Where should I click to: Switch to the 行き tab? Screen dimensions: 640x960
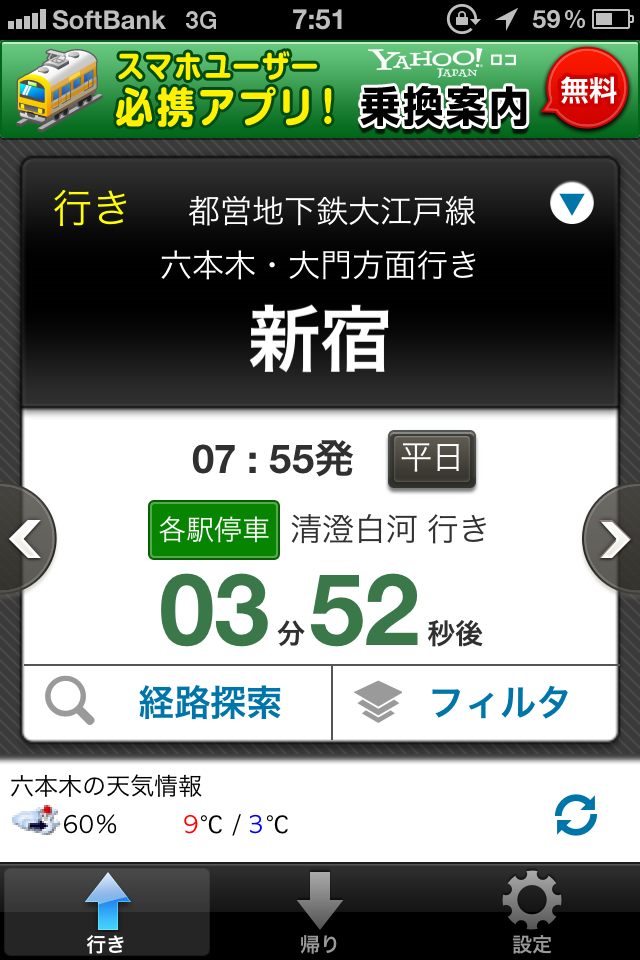(x=106, y=912)
